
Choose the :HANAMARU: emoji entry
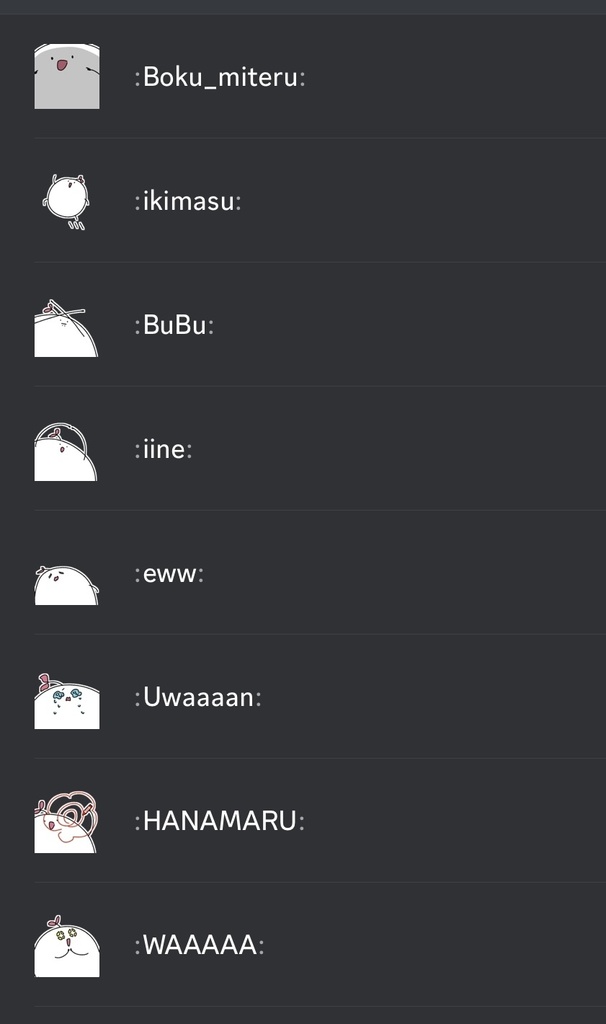[x=219, y=821]
